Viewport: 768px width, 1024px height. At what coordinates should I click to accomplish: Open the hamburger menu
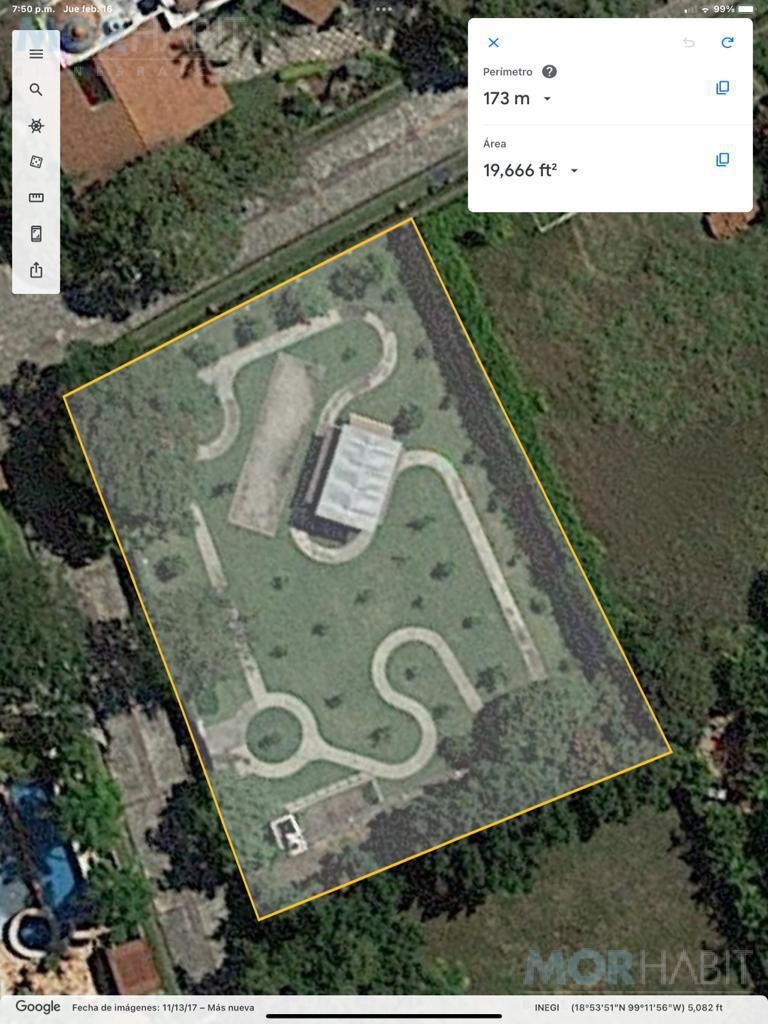coord(36,54)
